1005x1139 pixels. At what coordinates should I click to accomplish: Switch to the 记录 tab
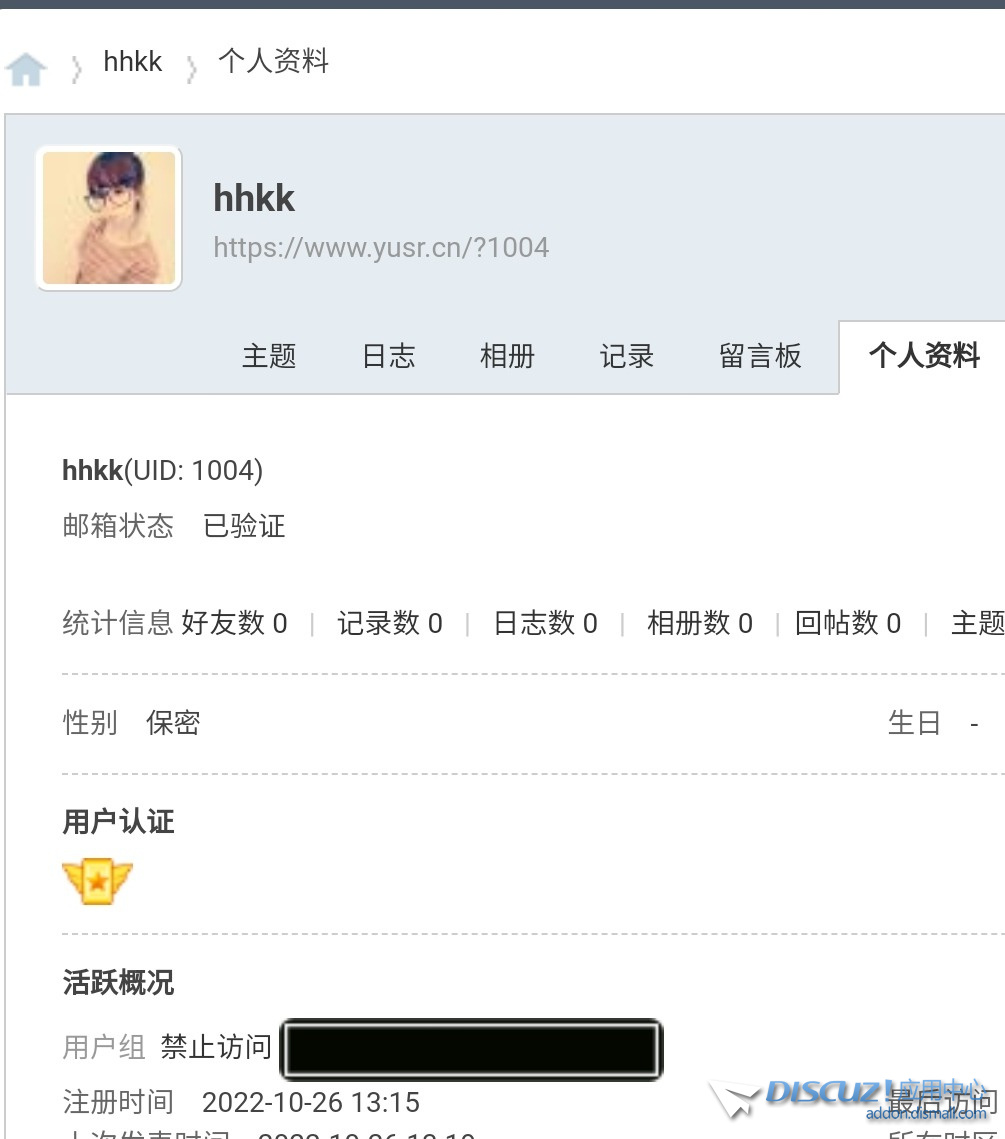(x=626, y=356)
